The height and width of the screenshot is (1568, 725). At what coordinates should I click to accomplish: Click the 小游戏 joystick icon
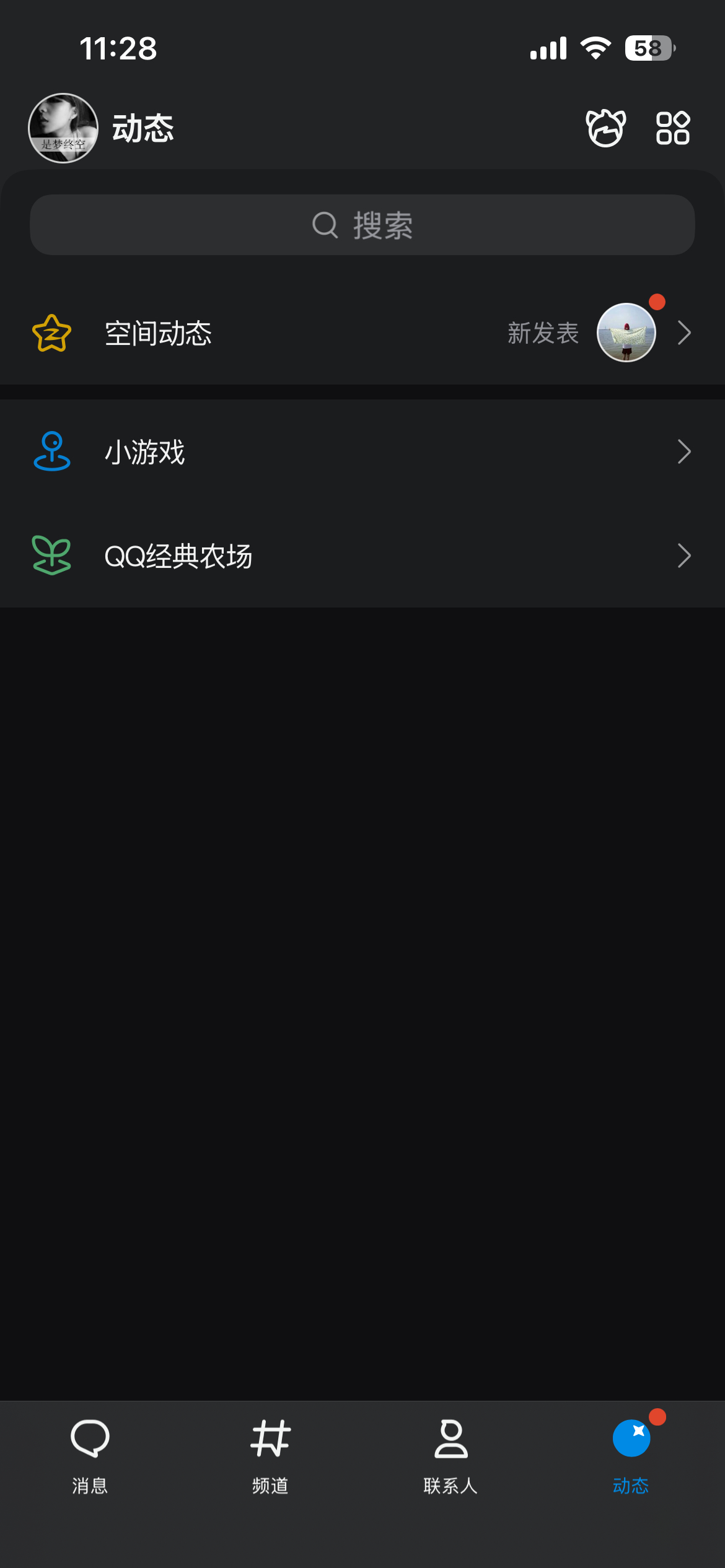52,451
